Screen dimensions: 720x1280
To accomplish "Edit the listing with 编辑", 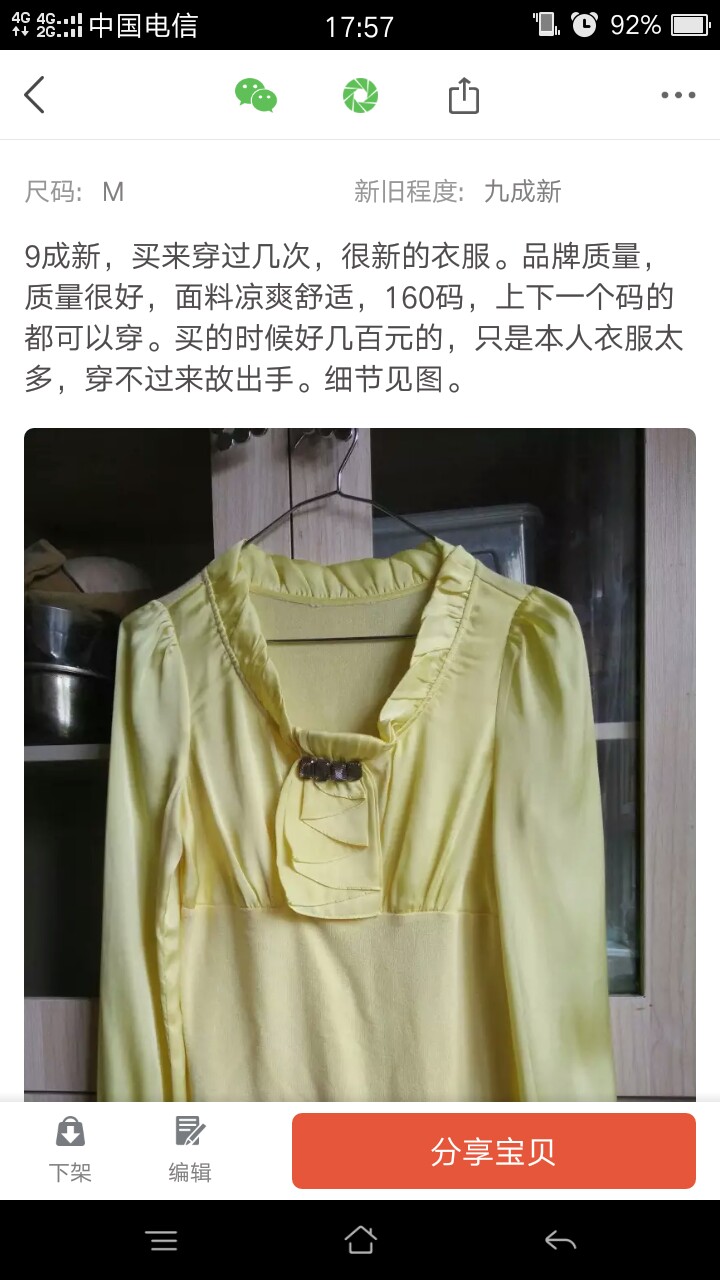I will click(190, 1150).
